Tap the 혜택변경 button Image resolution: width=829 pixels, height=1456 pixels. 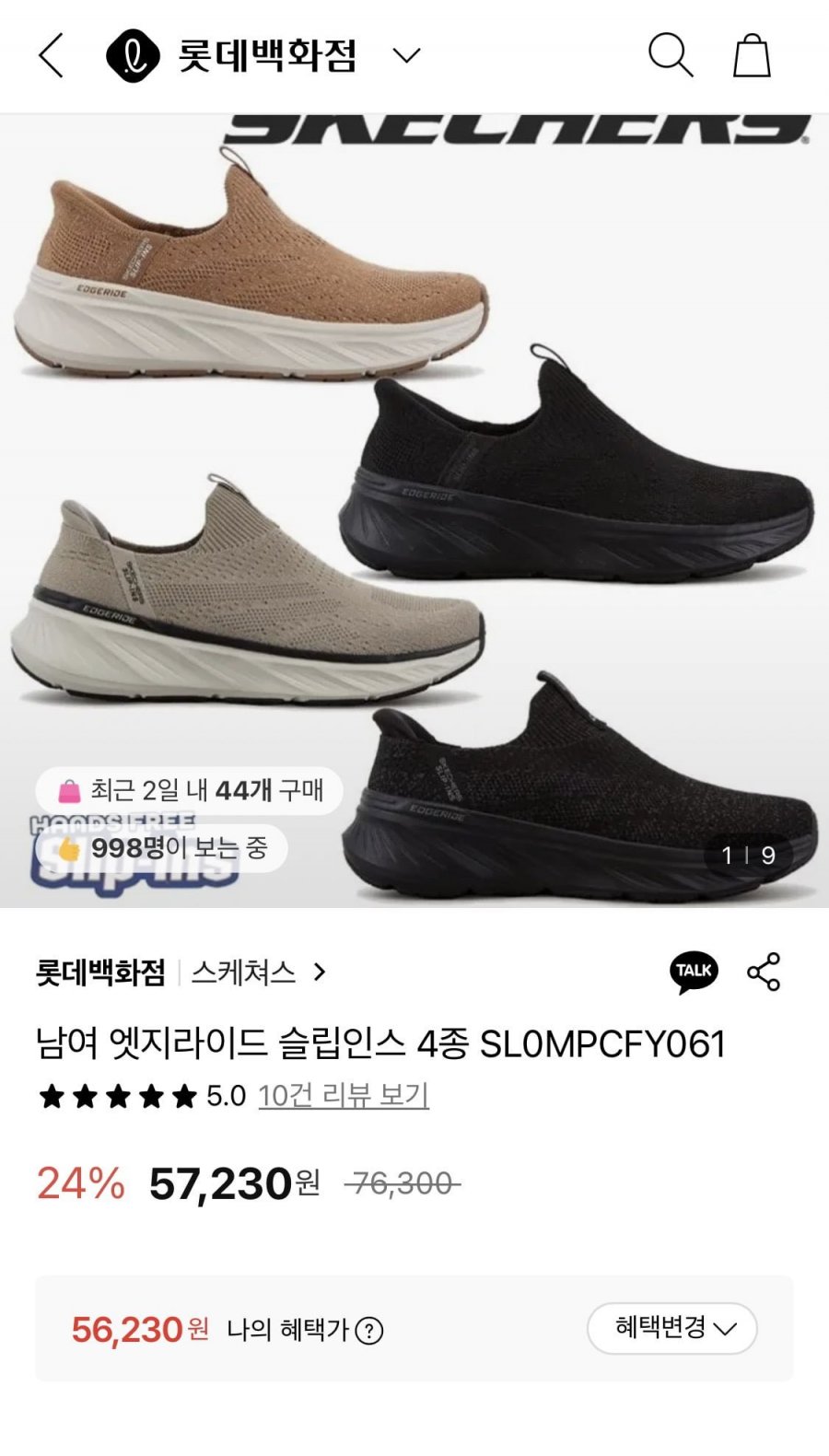point(671,1328)
